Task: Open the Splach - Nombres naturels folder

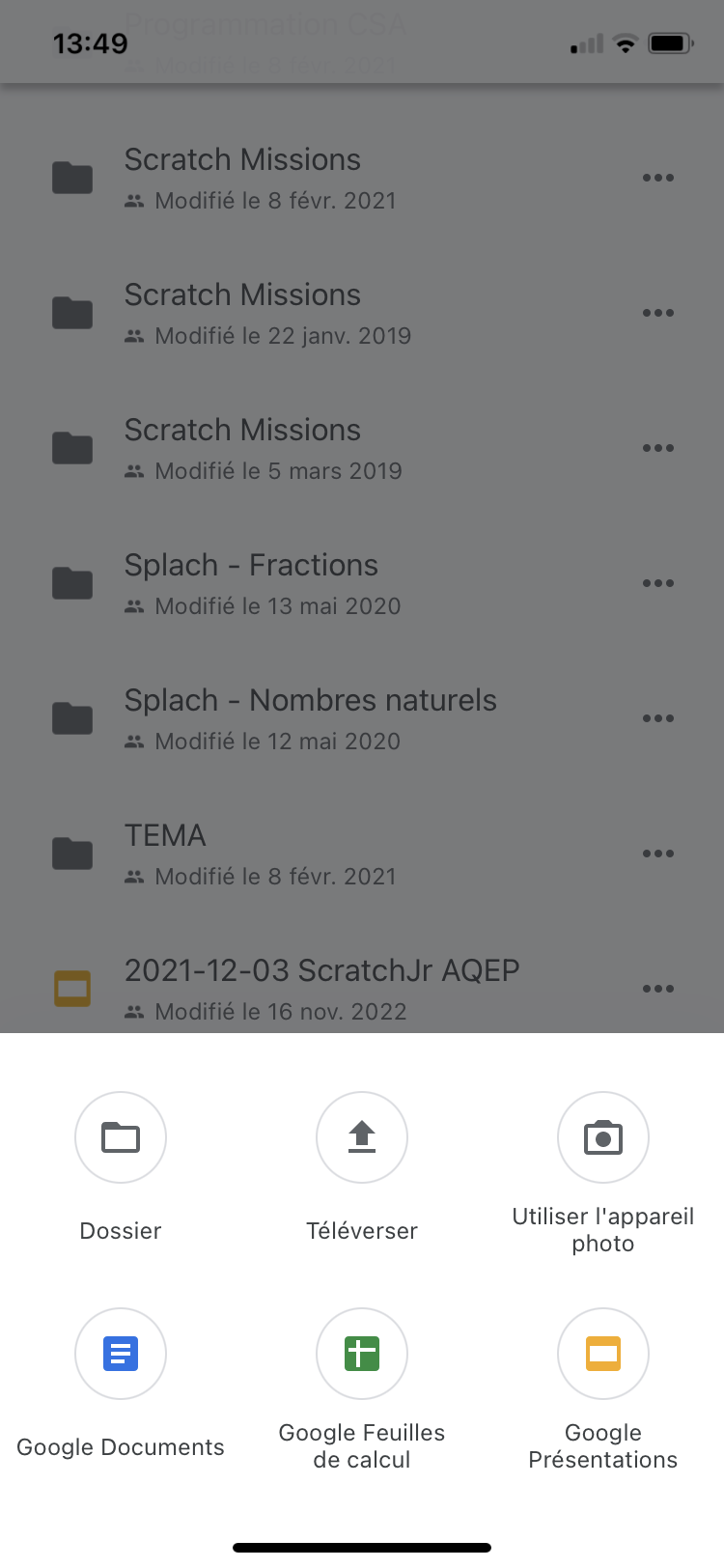Action: click(x=310, y=699)
